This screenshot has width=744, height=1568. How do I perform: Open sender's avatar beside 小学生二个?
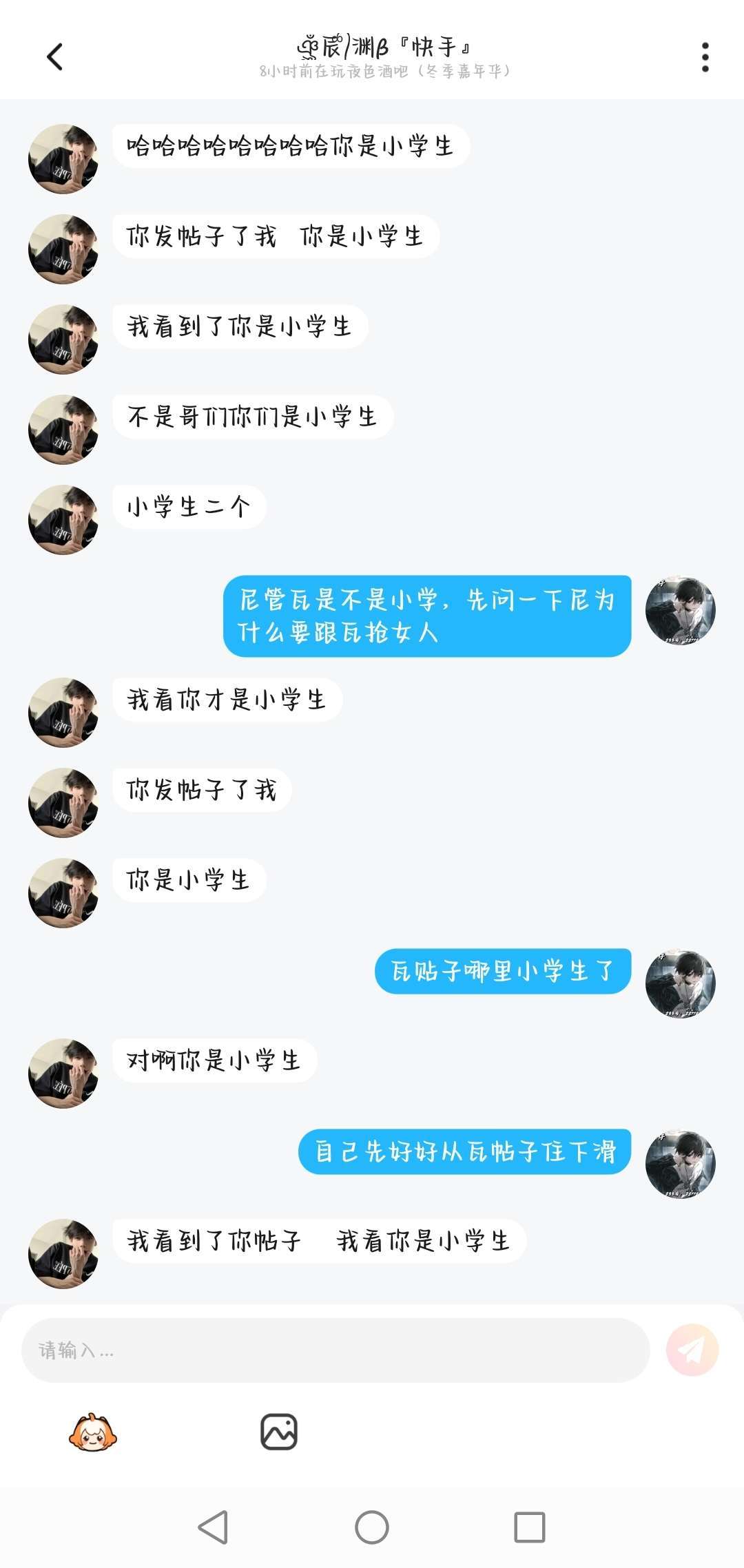coord(63,520)
